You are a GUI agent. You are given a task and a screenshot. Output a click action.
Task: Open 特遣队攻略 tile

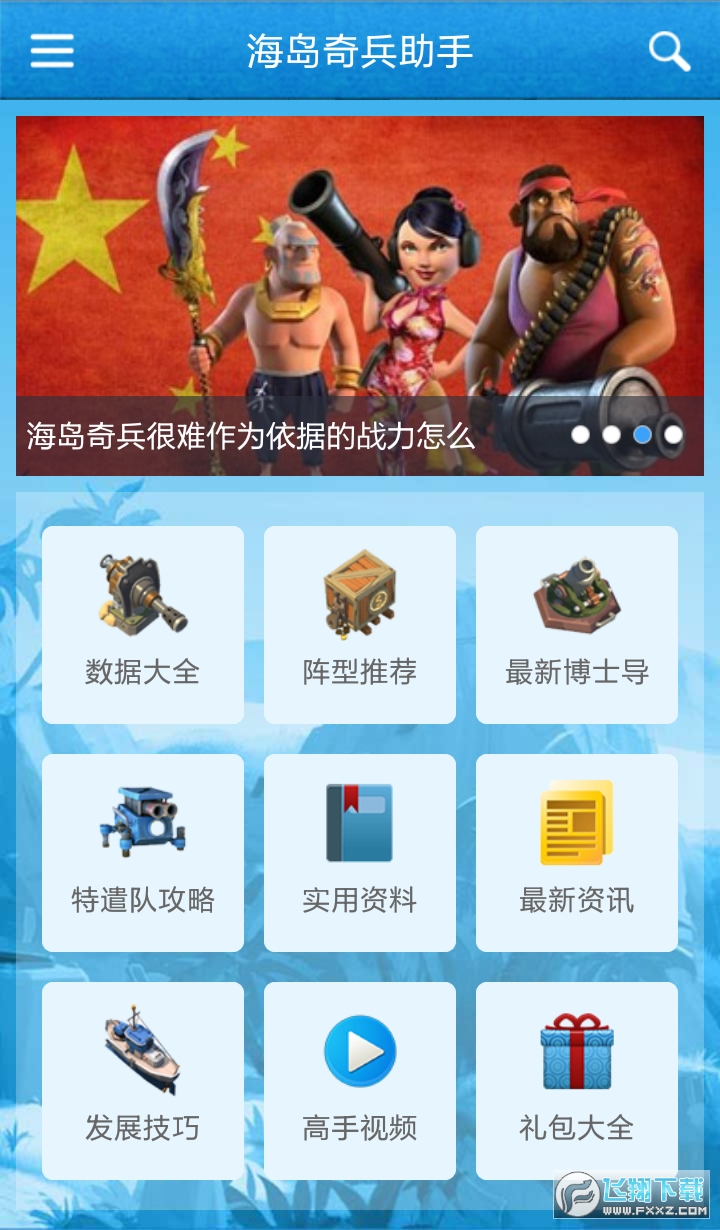coord(143,852)
